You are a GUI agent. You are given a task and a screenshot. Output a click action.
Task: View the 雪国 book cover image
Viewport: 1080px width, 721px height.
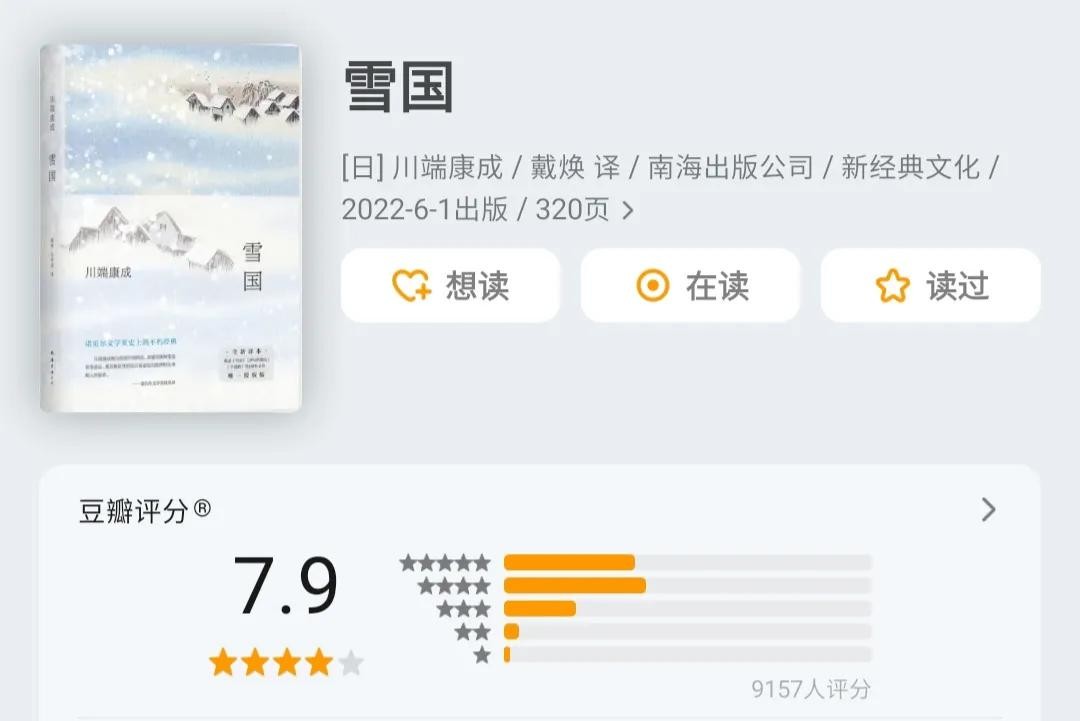[170, 228]
